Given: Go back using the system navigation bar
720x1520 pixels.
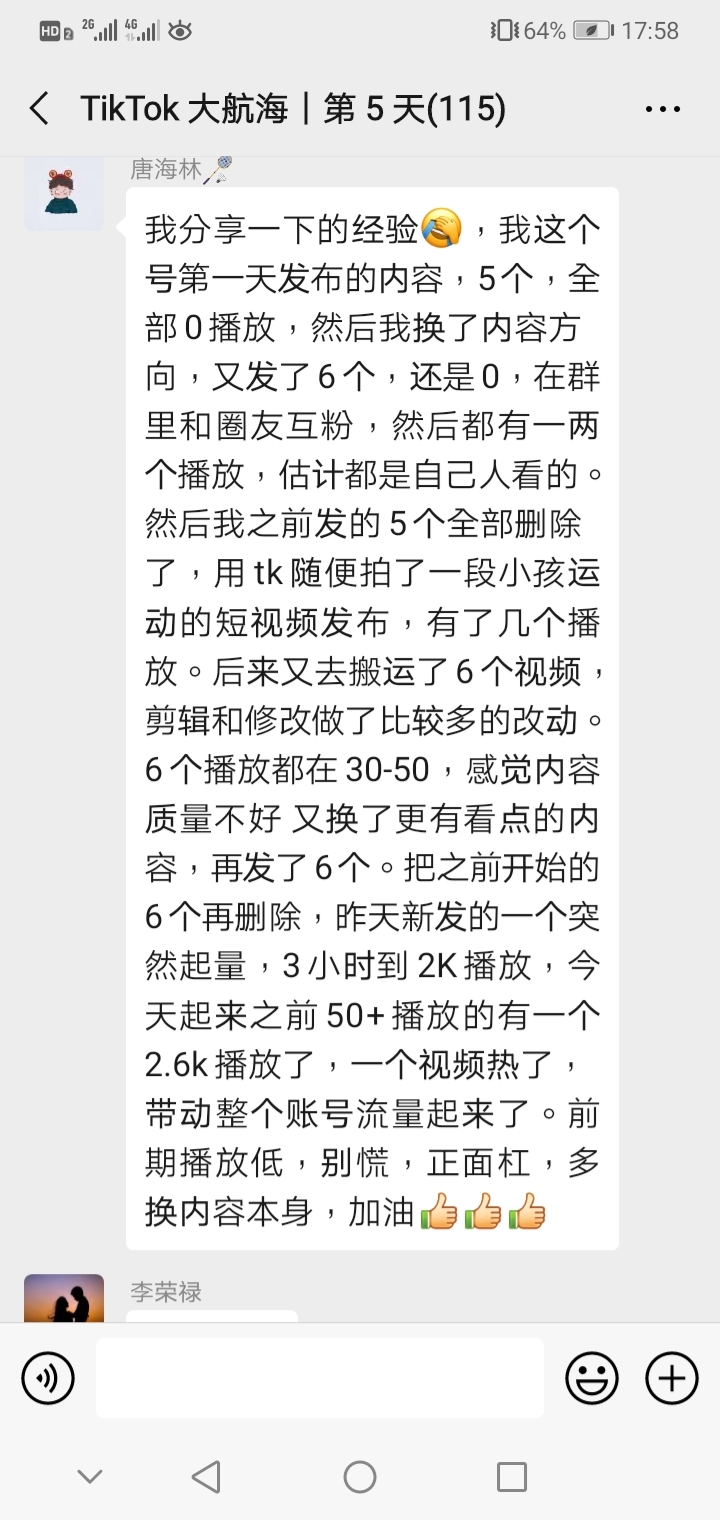Looking at the screenshot, I should tap(206, 1476).
